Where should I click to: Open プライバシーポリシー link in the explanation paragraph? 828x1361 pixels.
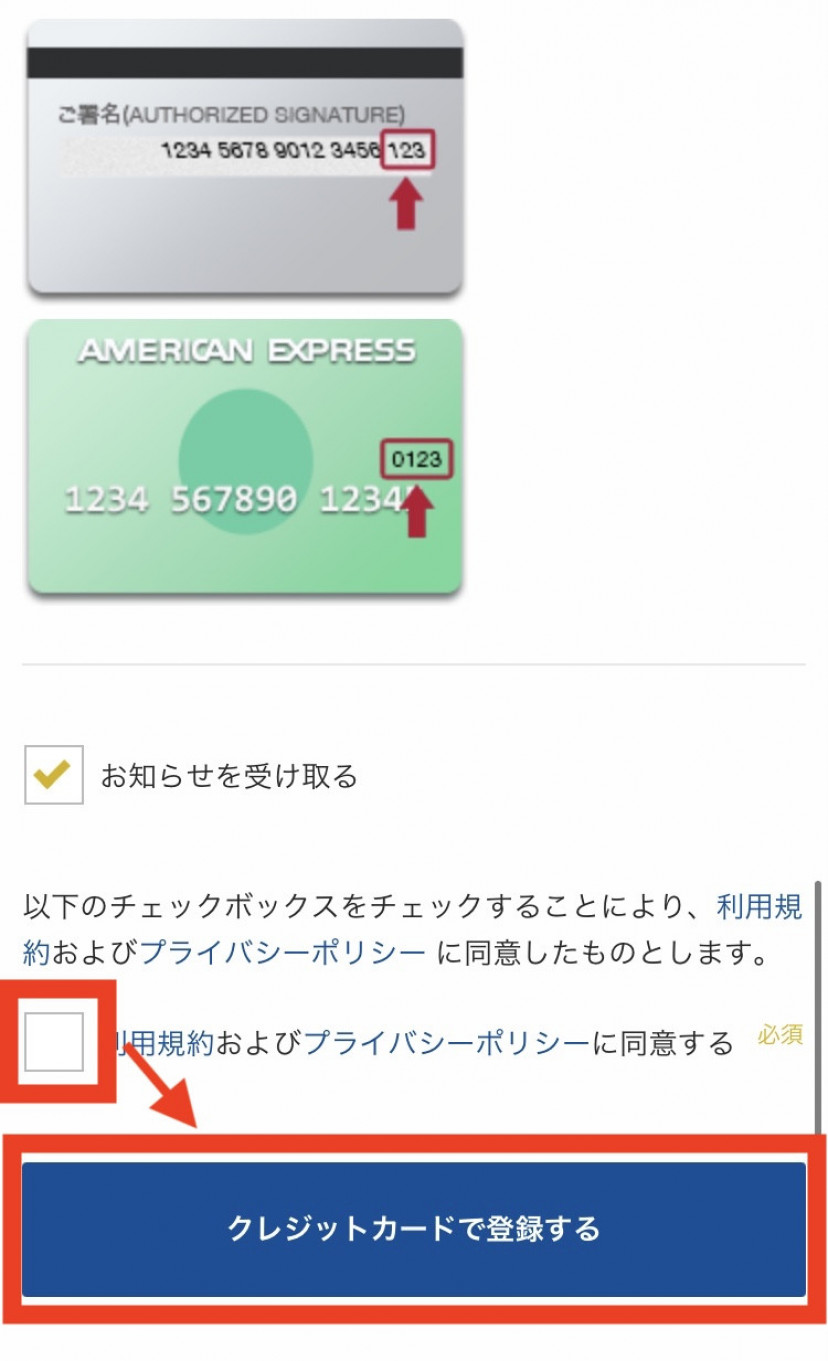click(283, 952)
